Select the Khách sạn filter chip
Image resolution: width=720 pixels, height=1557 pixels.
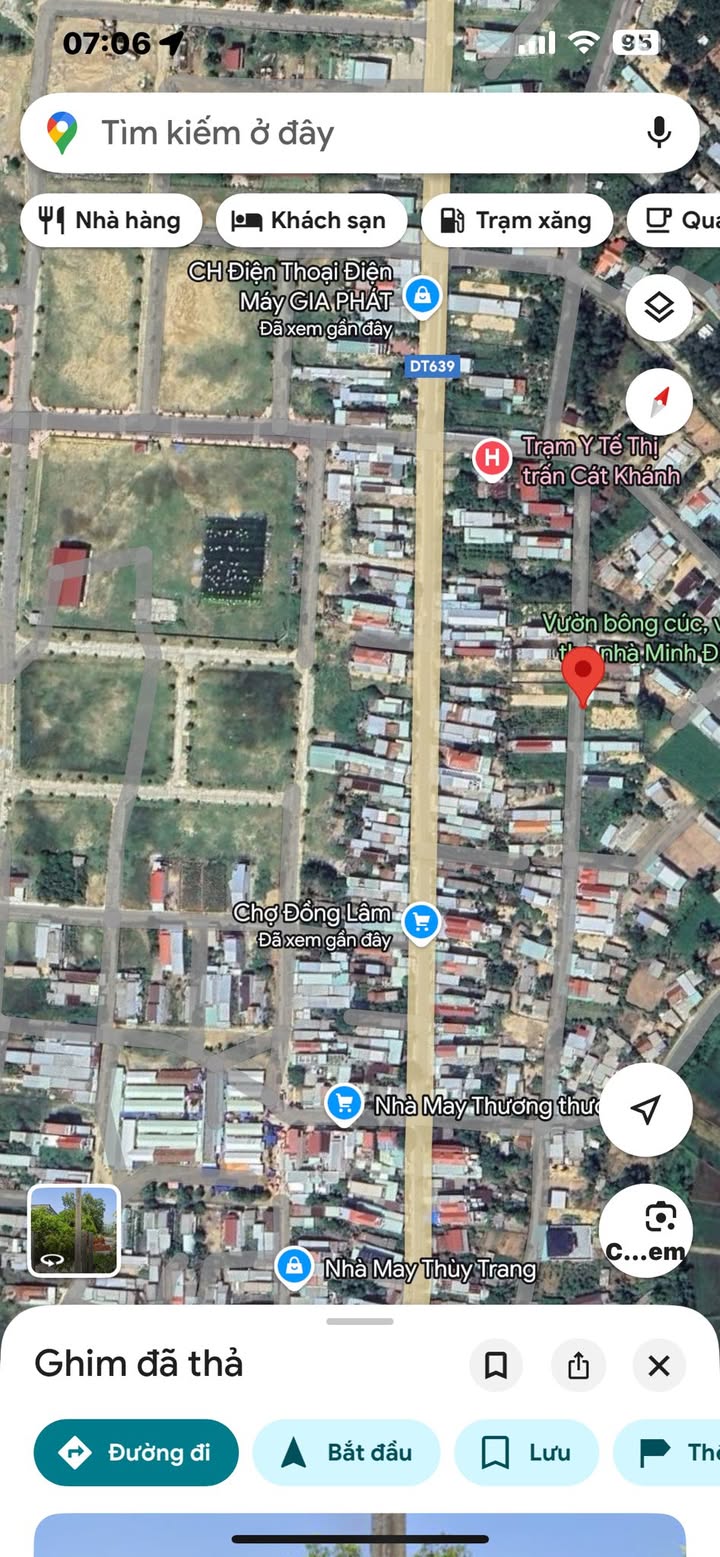311,221
